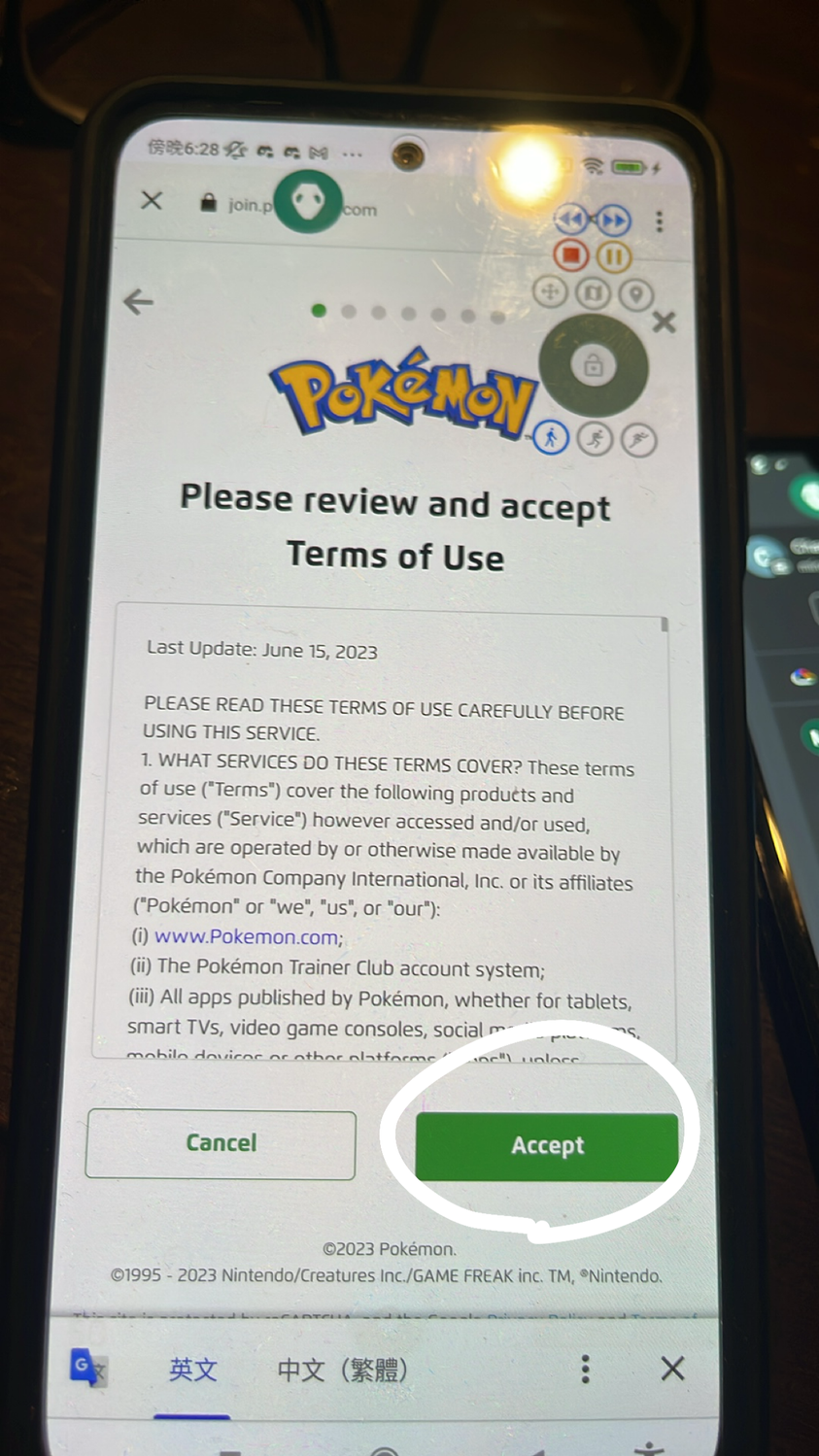The image size is (819, 1456).
Task: Go back with the left arrow
Action: 139,302
